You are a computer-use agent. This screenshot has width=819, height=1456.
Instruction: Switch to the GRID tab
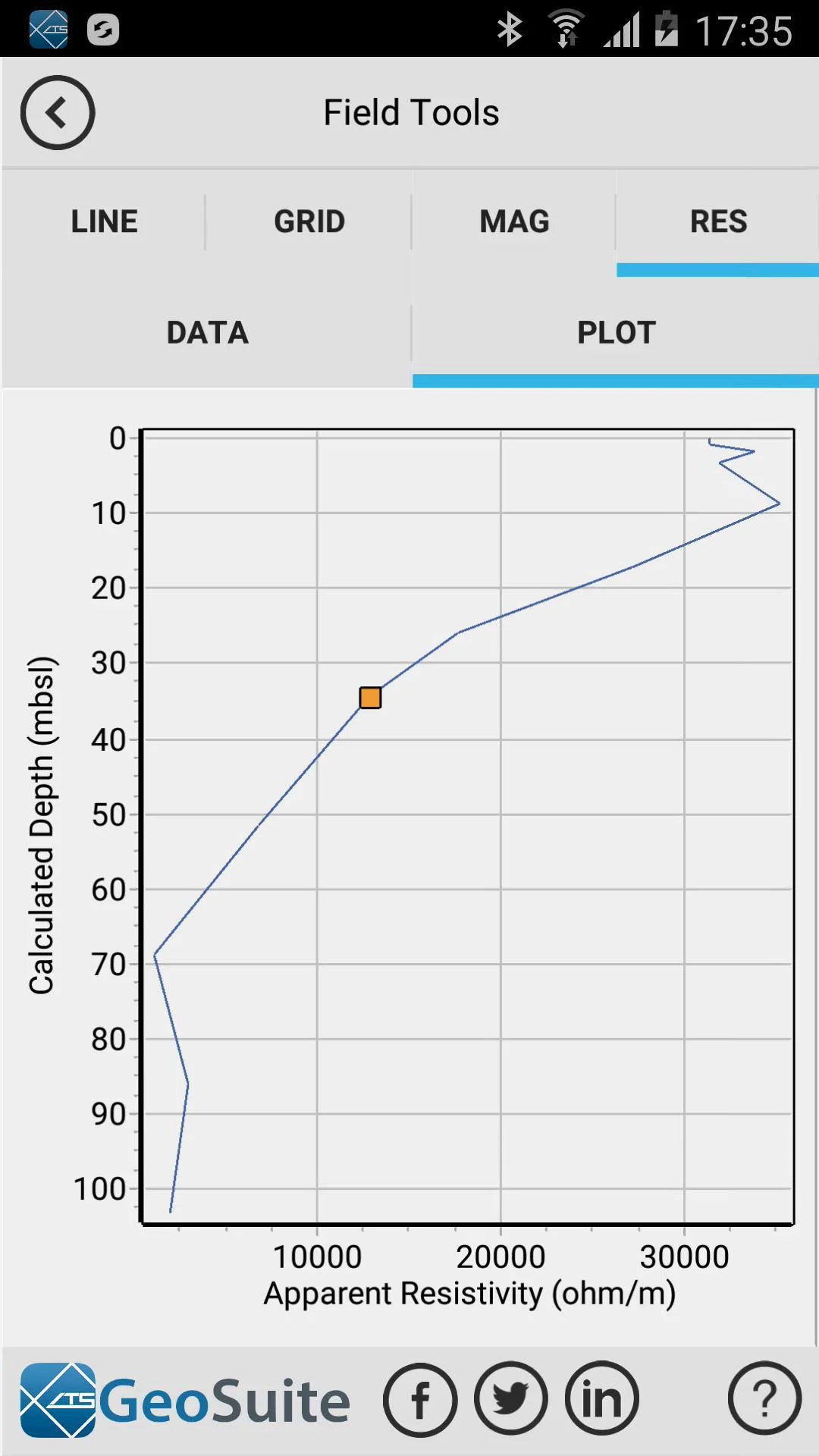(309, 221)
